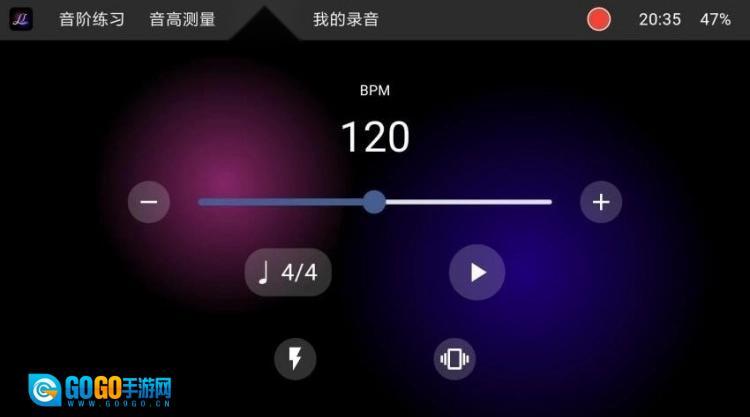Start the metronome playback
Image resolution: width=750 pixels, height=417 pixels.
coord(477,272)
